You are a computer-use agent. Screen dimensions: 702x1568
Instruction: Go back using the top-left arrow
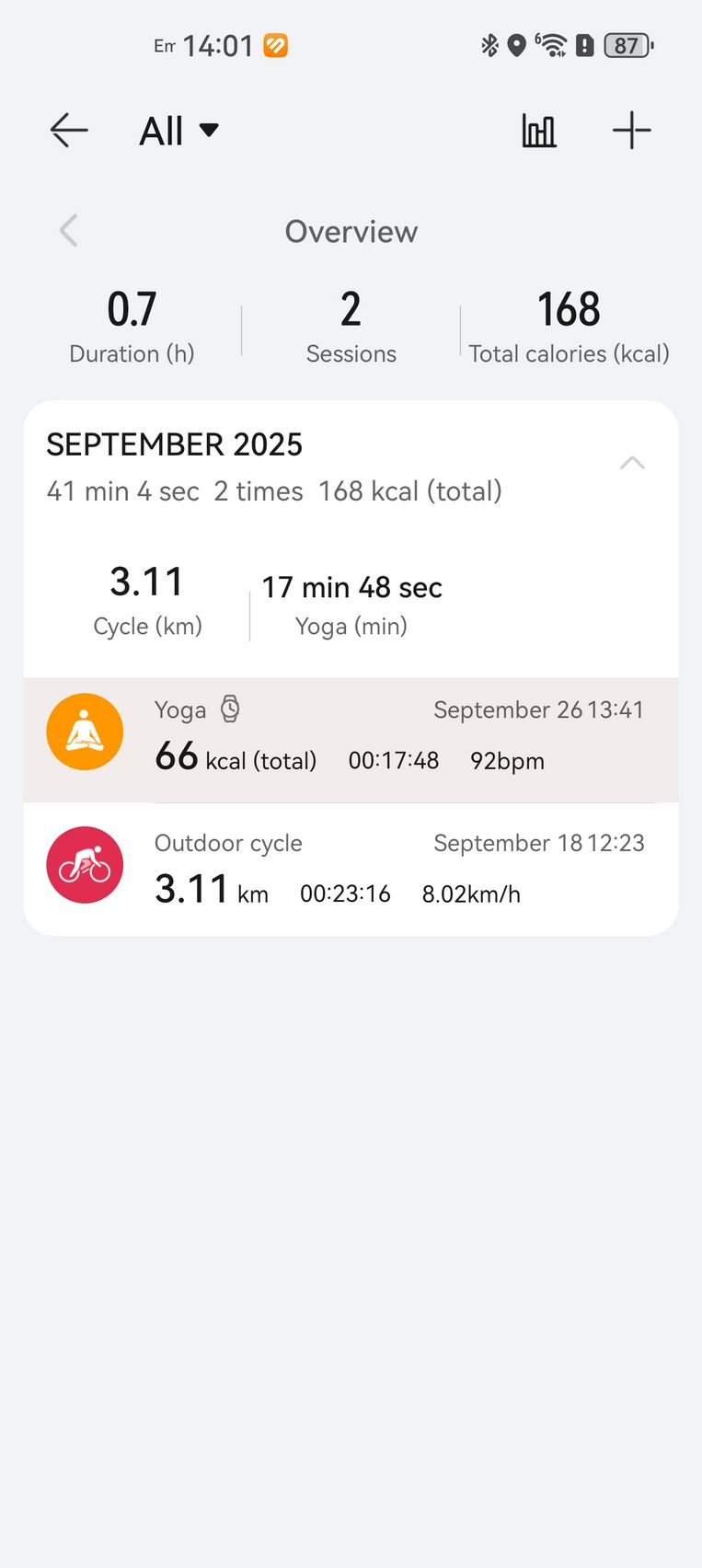69,131
